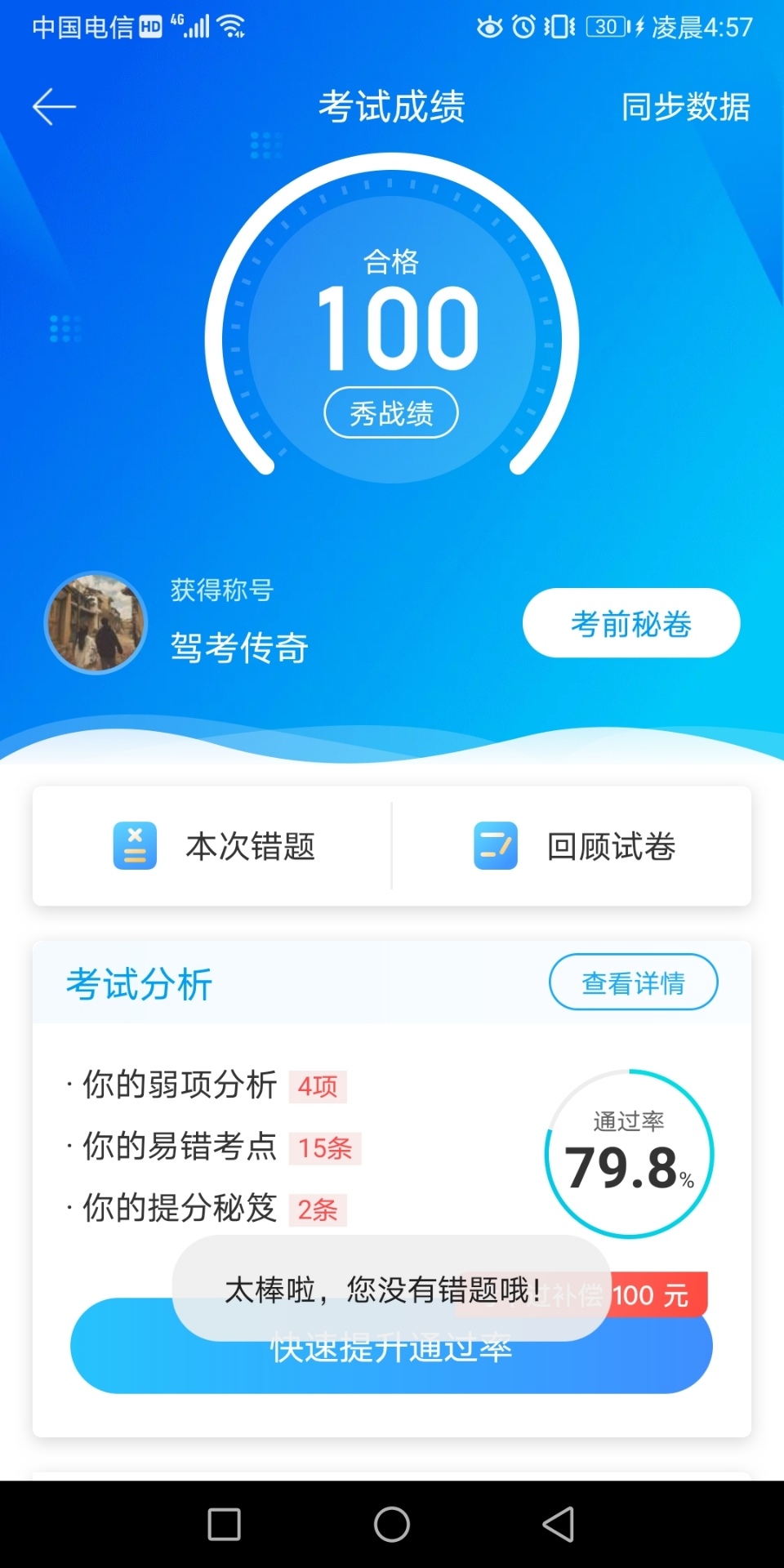
Task: Tap the user avatar photo
Action: pos(96,623)
